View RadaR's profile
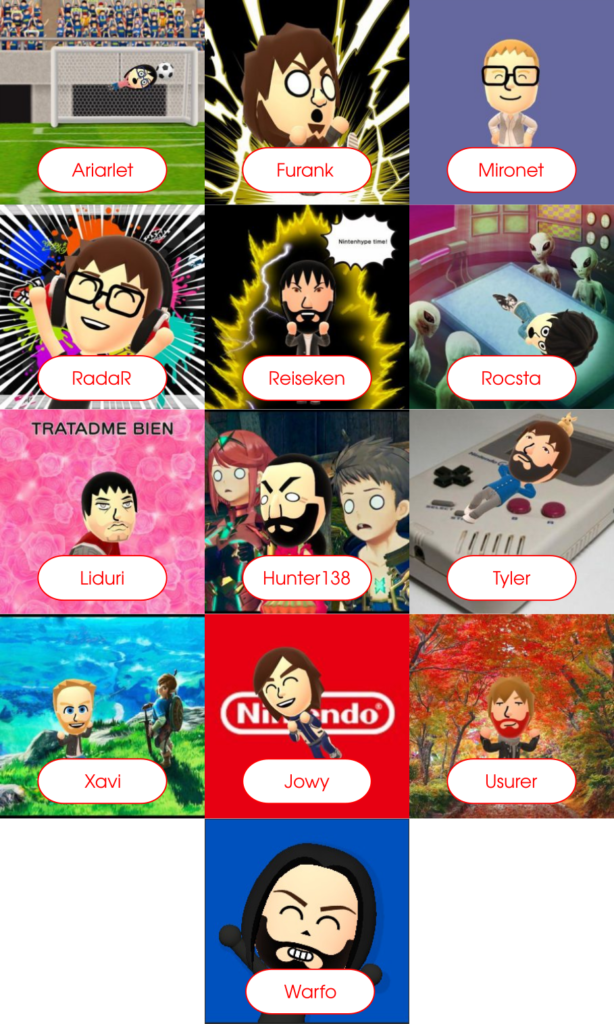The image size is (614, 1024). tap(102, 378)
